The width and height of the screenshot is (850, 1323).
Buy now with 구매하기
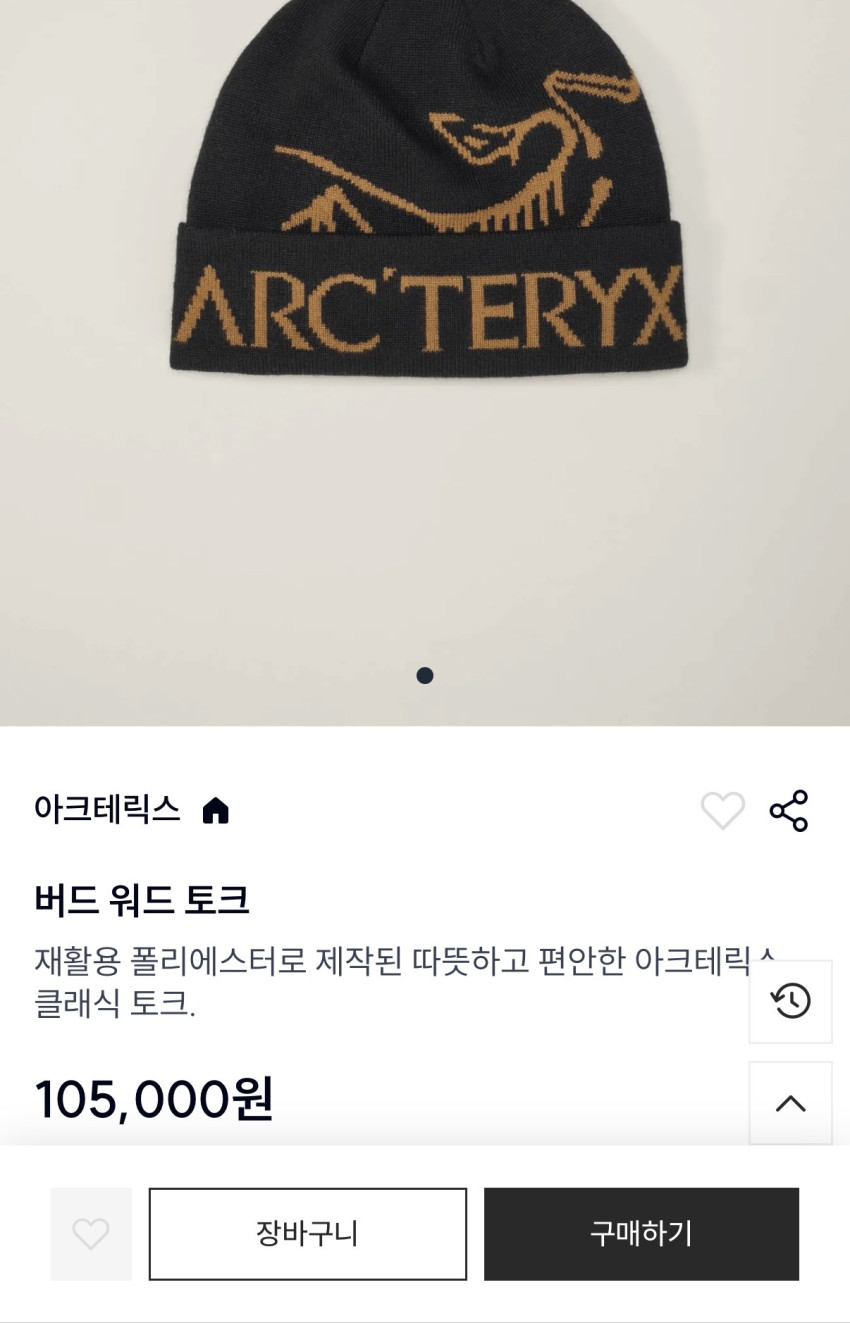tap(641, 1234)
